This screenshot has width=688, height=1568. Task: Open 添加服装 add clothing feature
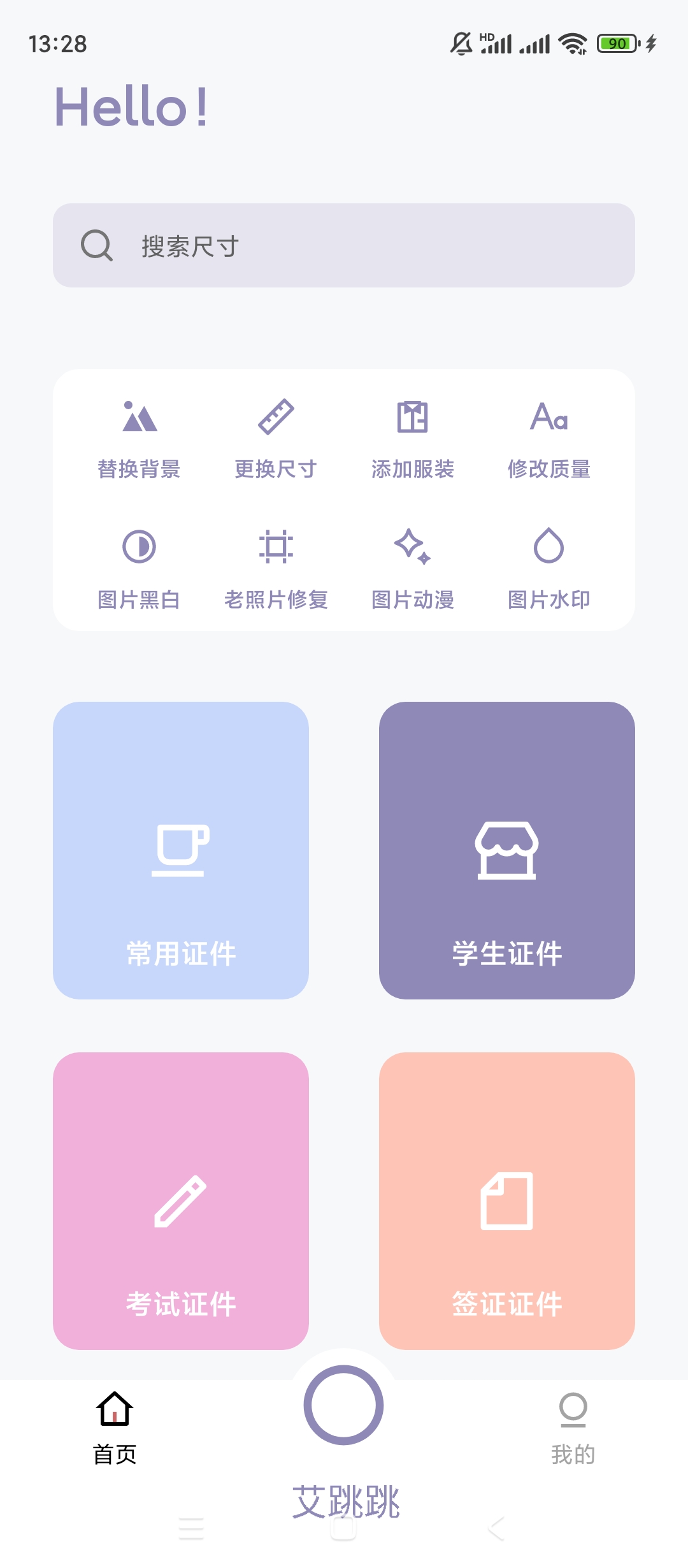[x=413, y=439]
